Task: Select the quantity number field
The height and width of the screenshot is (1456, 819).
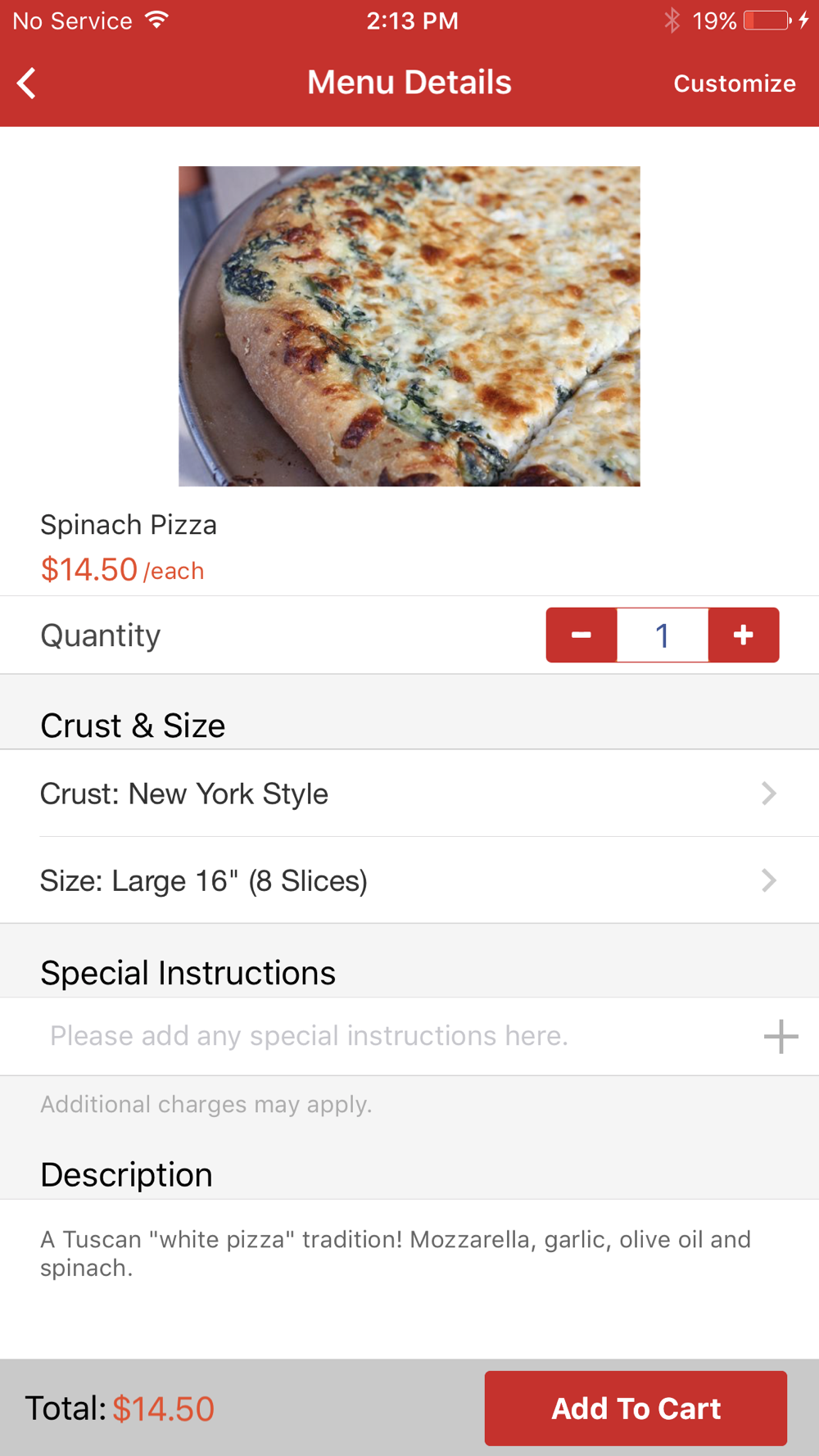Action: click(x=662, y=635)
